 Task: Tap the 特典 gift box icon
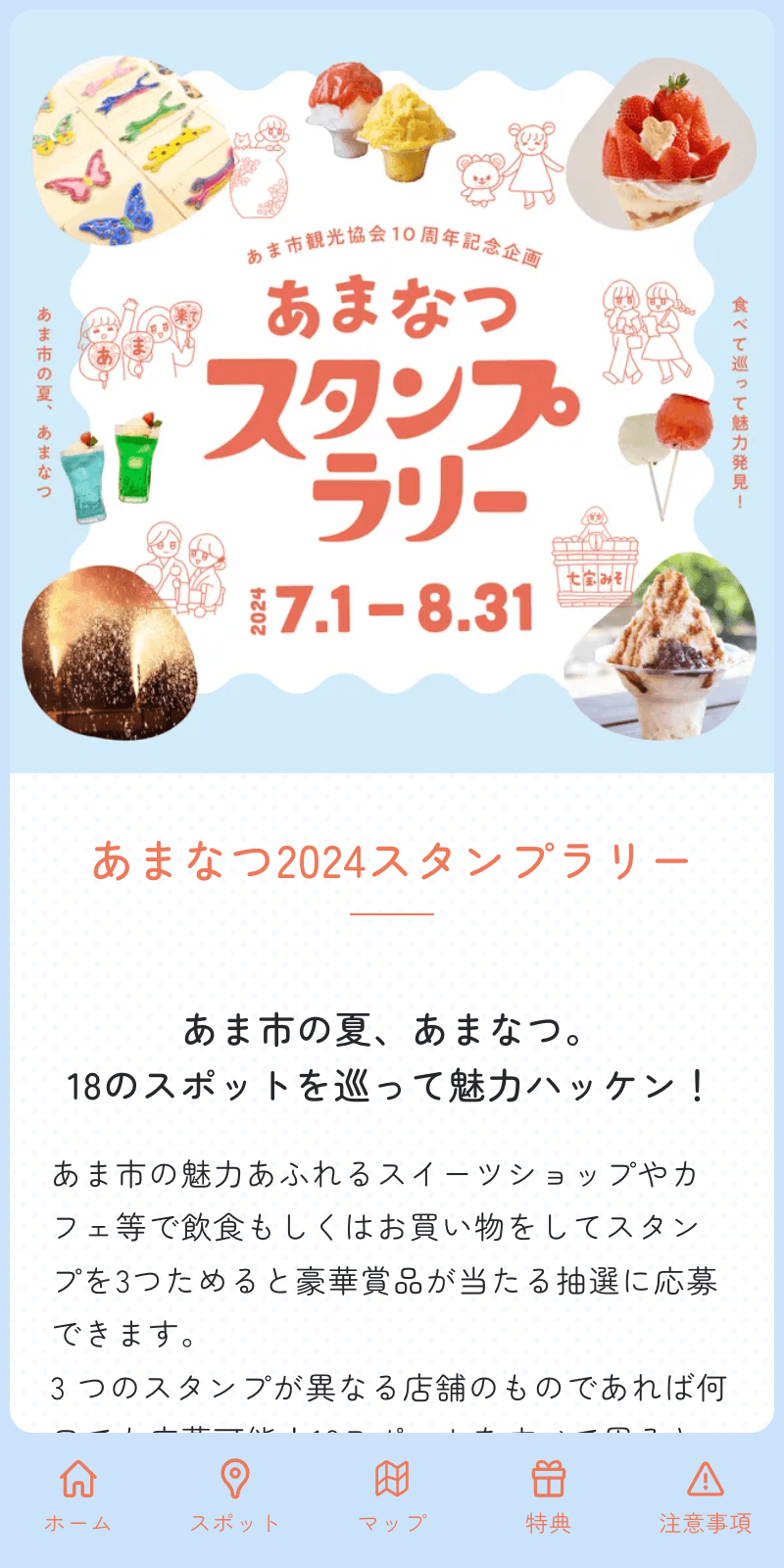point(547,1478)
